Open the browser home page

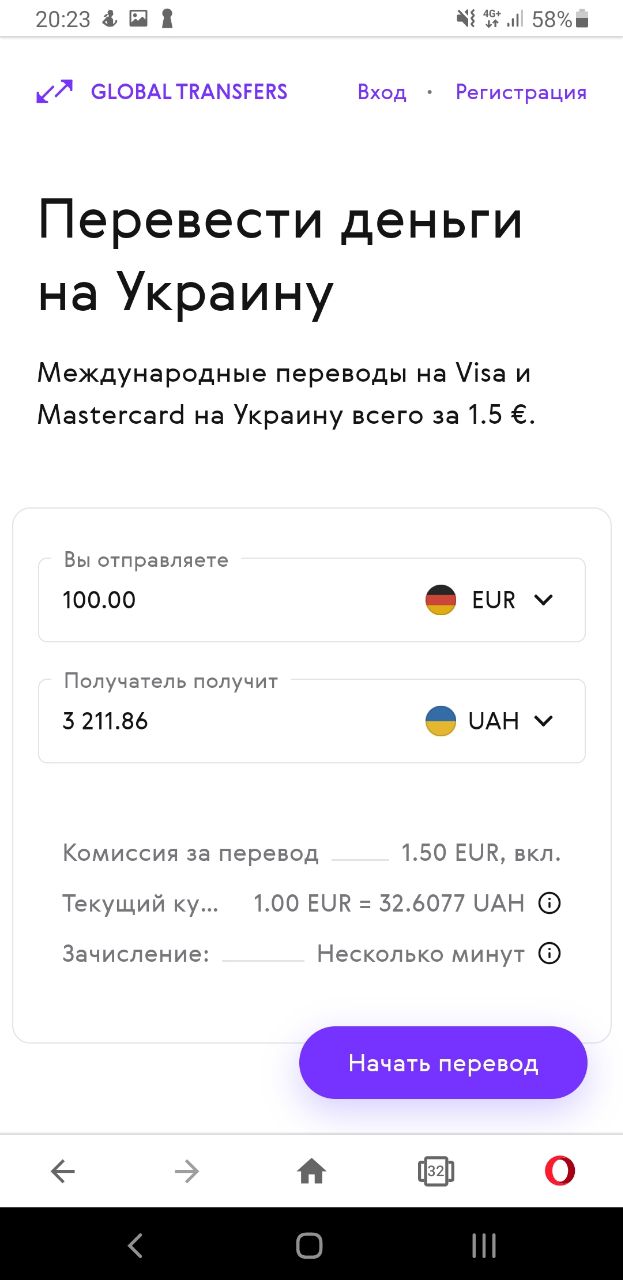pyautogui.click(x=312, y=1171)
